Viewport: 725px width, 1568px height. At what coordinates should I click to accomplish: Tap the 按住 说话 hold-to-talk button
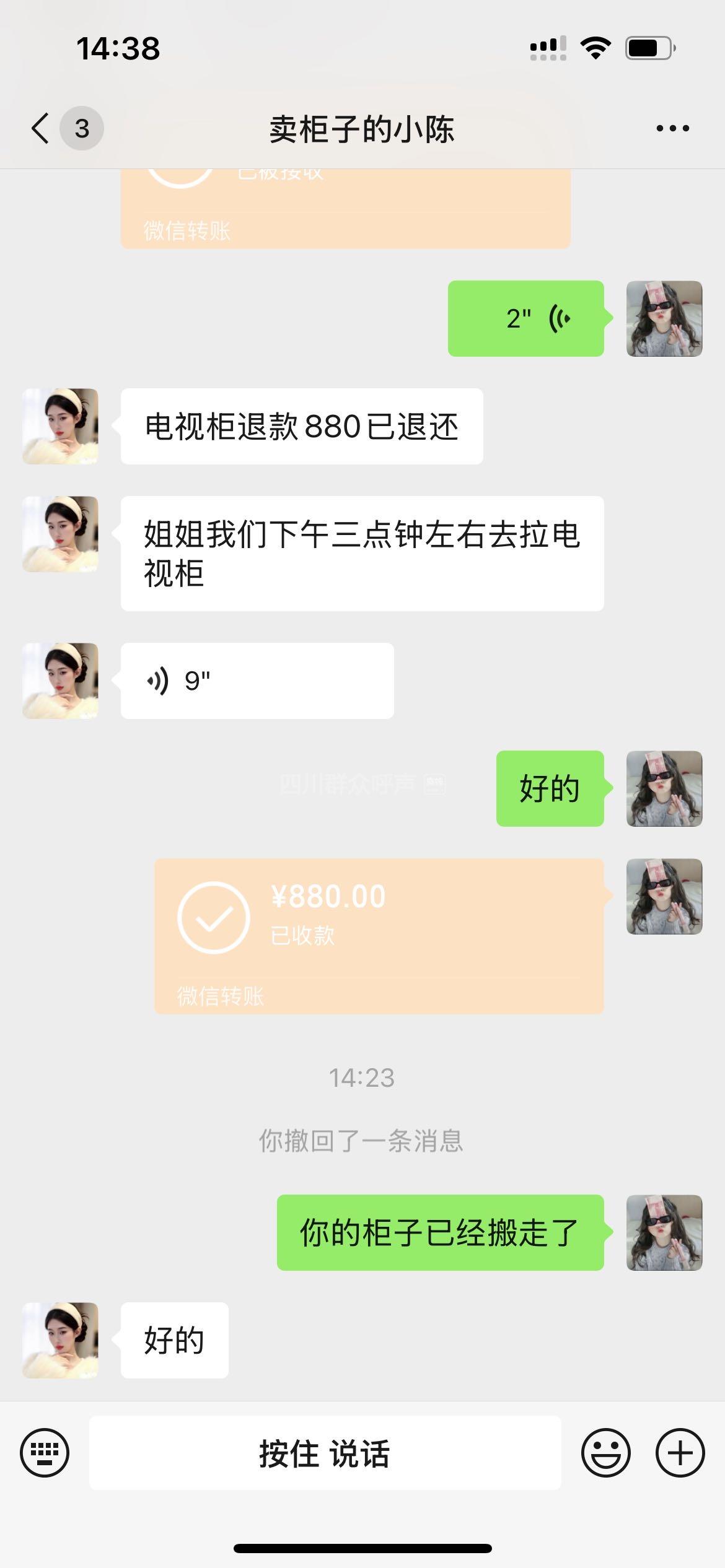pos(325,1453)
